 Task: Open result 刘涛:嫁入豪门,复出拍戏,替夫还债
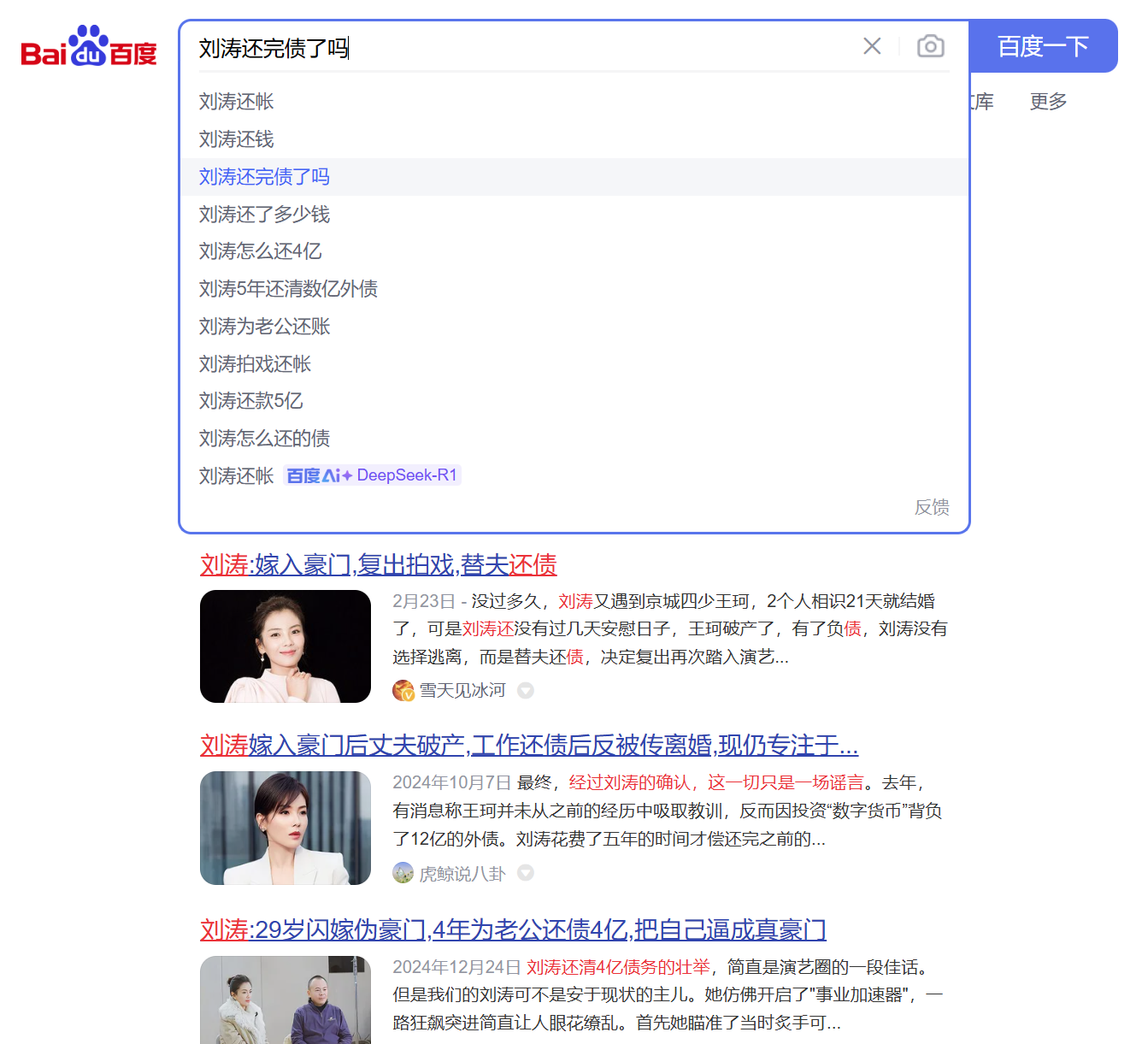click(378, 564)
